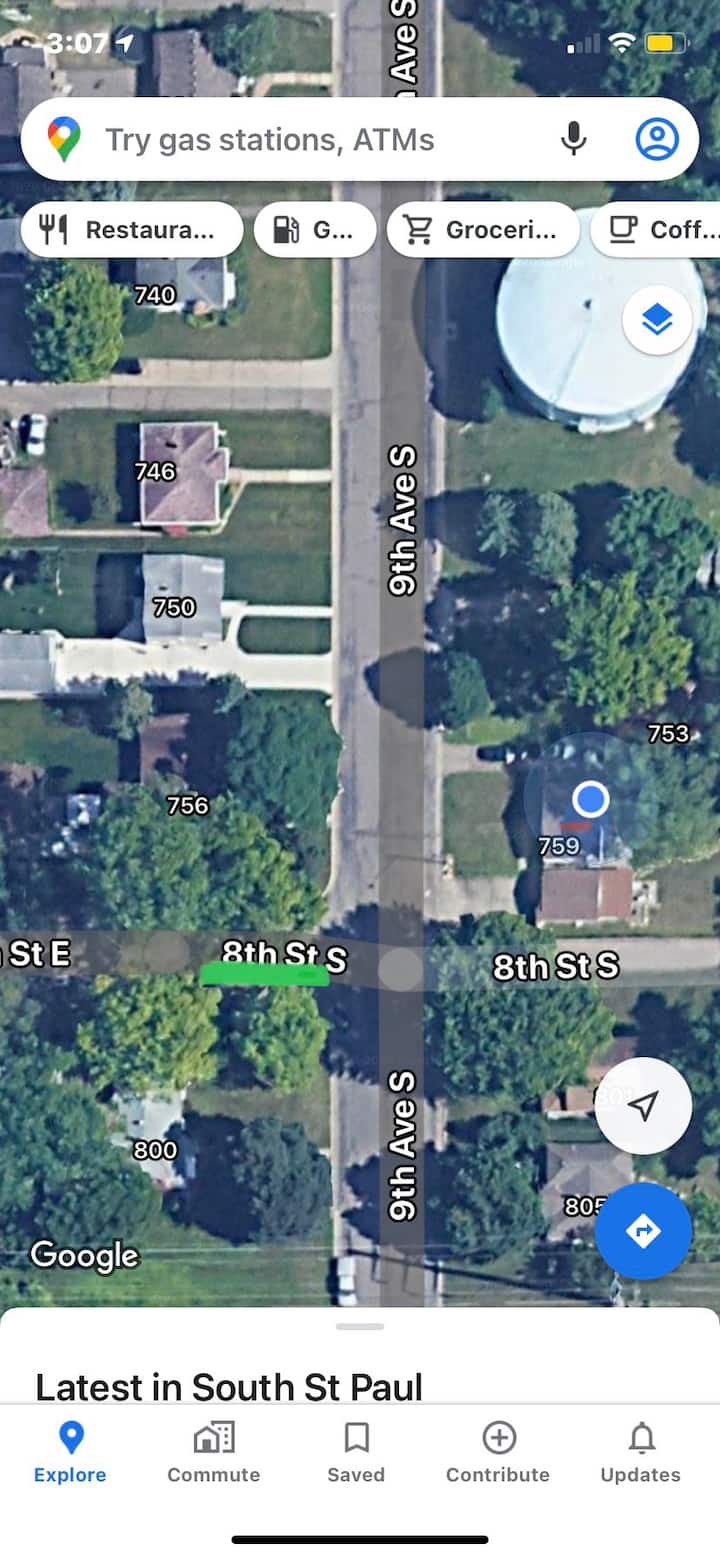This screenshot has height=1558, width=720.
Task: Open the Contribute tab
Action: (498, 1452)
